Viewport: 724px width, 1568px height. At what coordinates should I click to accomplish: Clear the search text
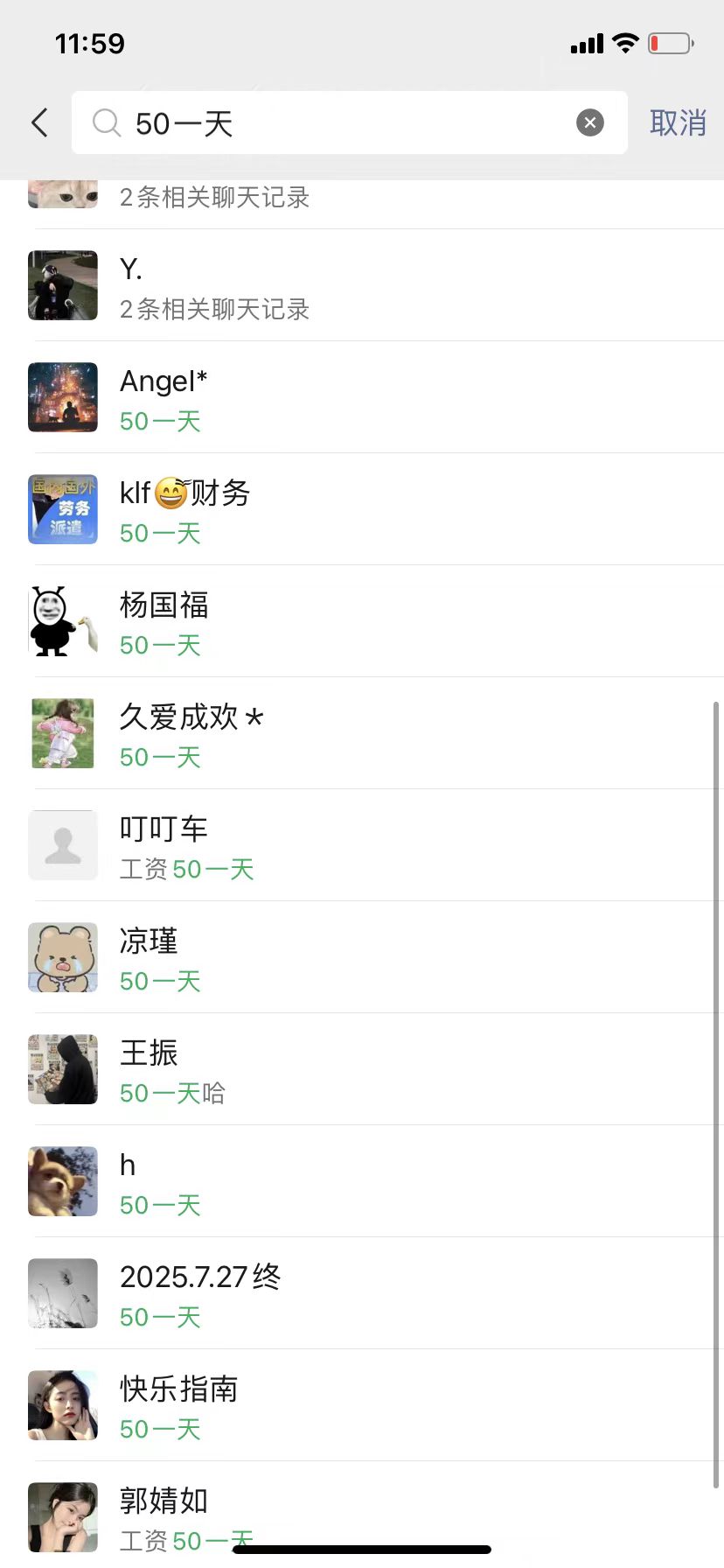tap(590, 122)
